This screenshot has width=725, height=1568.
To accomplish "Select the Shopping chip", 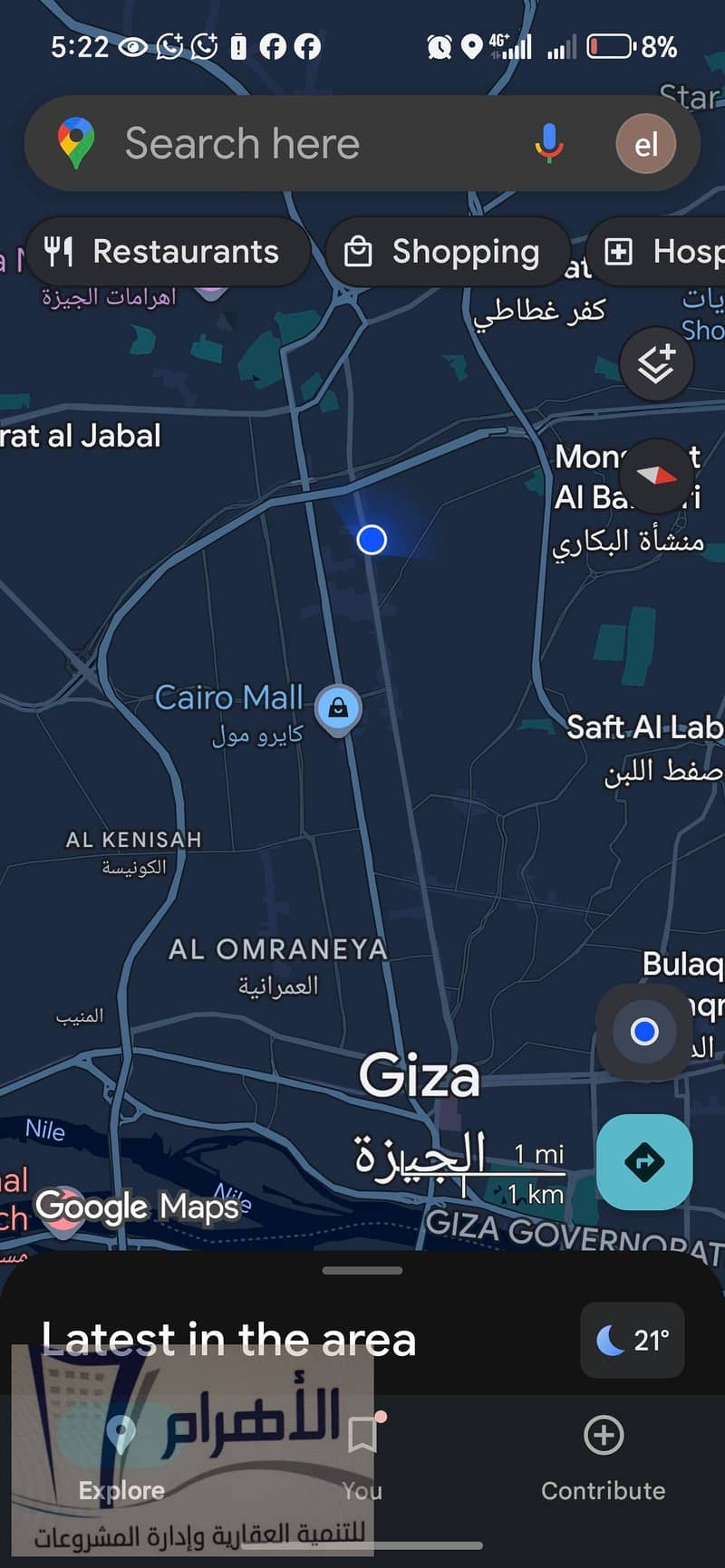I will 447,252.
